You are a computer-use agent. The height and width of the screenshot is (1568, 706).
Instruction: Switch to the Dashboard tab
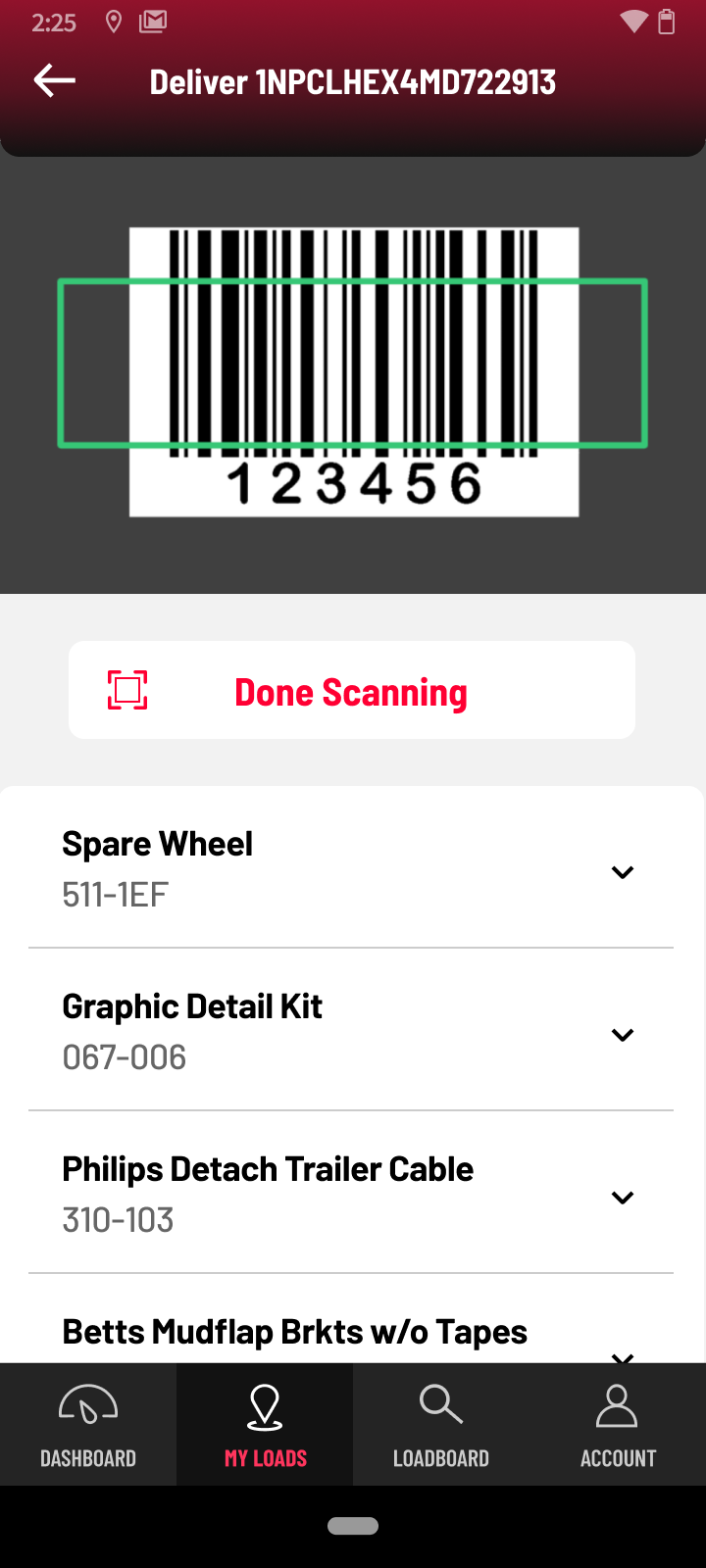88,1425
